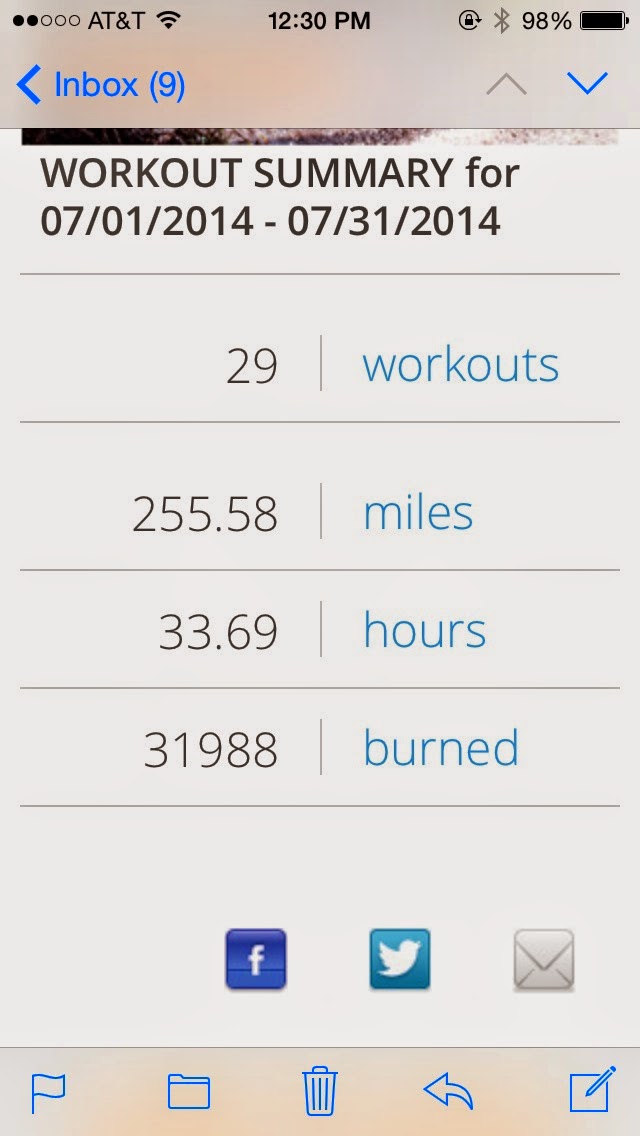Share the summary by email envelope
Image resolution: width=640 pixels, height=1136 pixels.
click(544, 960)
